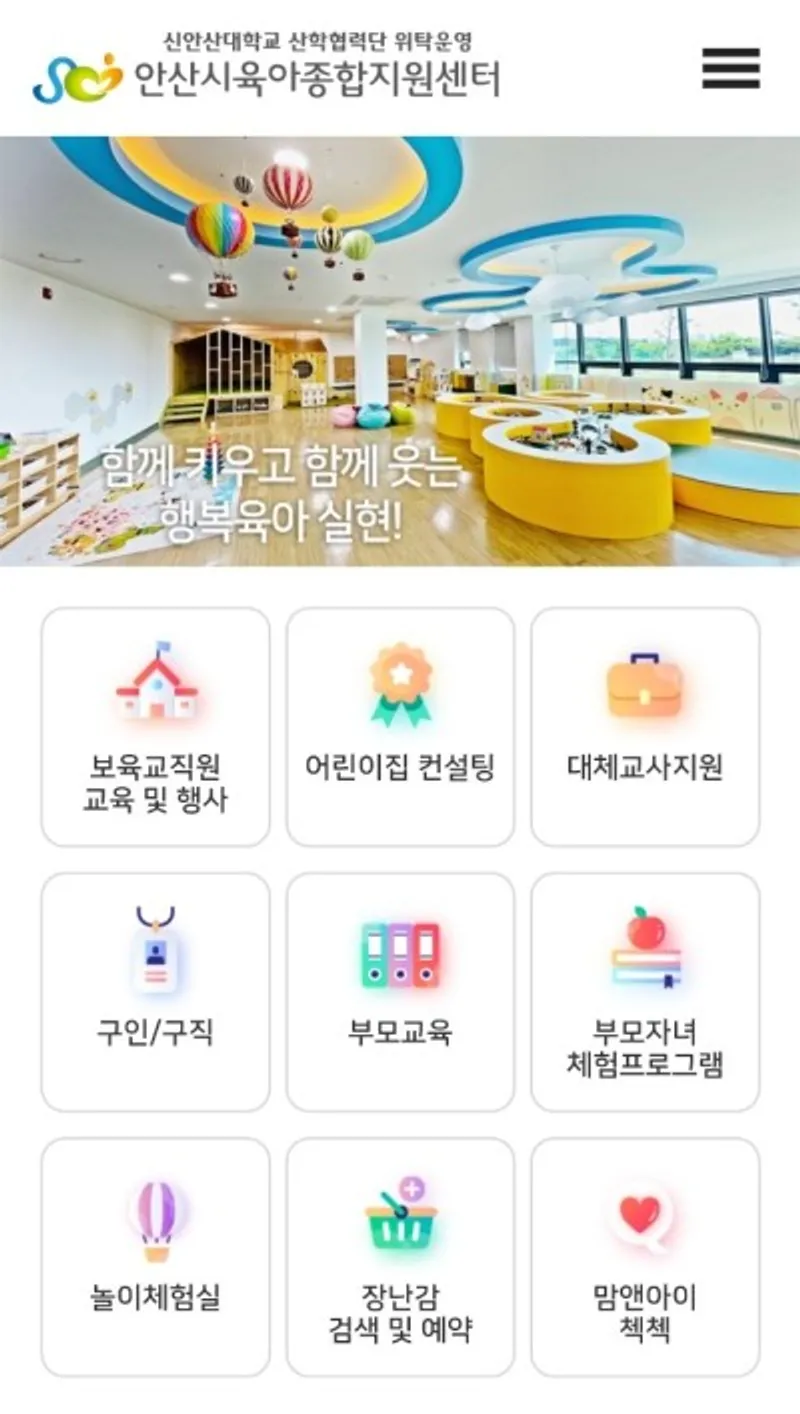Open 맘앤아이 첵첵 tile

coord(645,1257)
